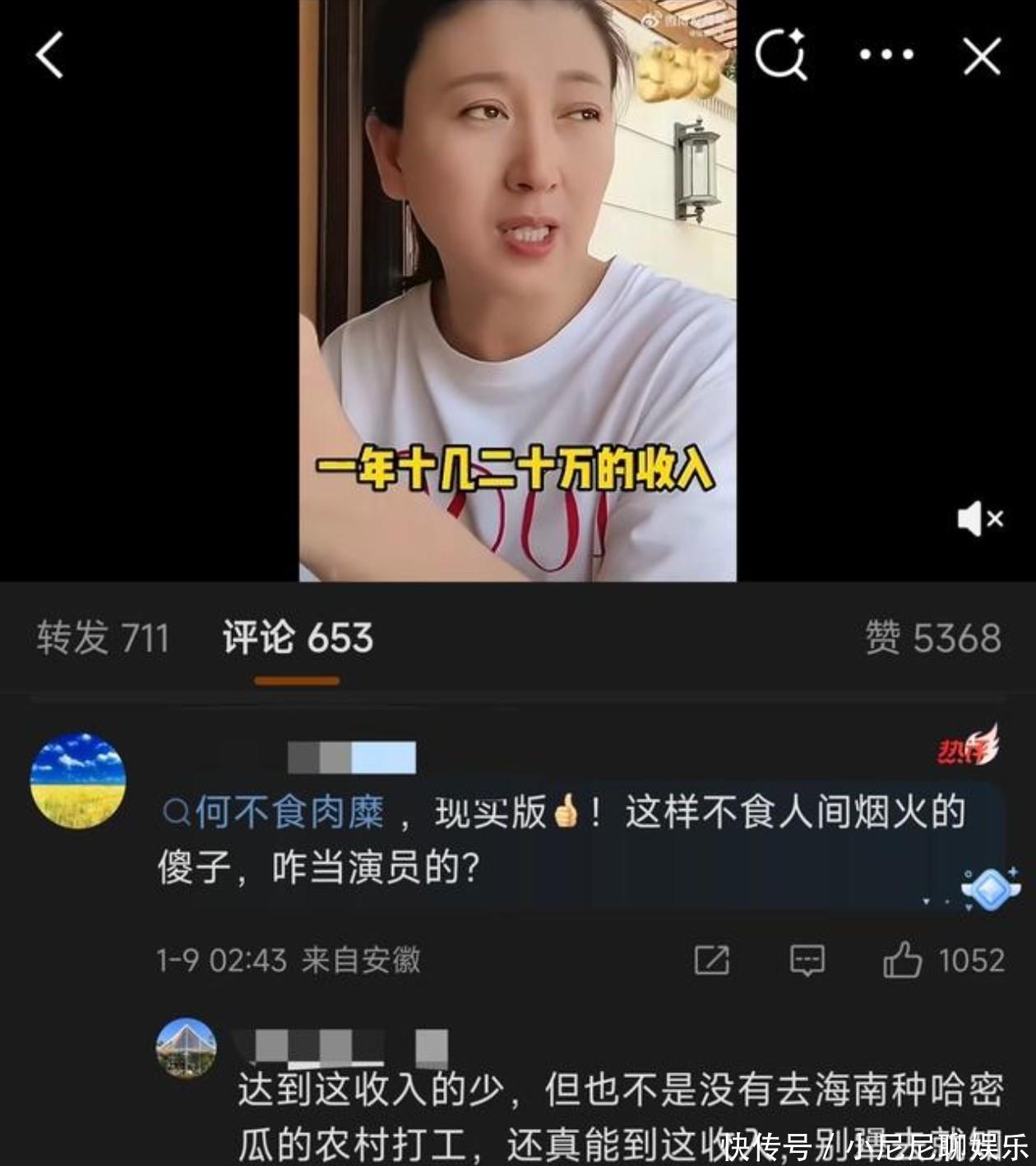Open the yellow-field avatar's profile

tap(78, 780)
